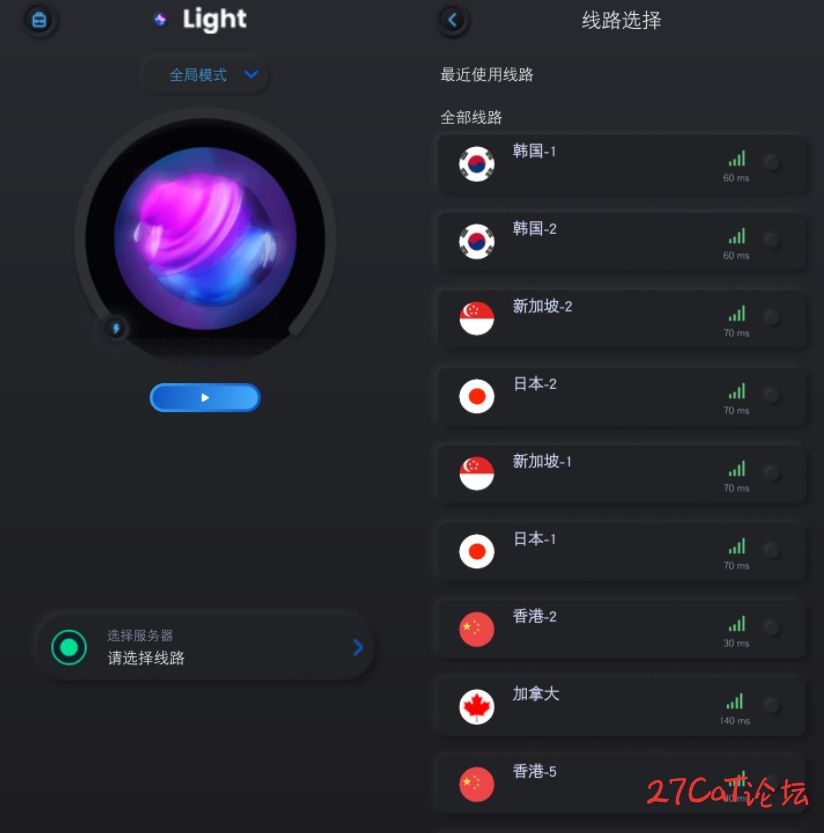Open the 选择服务器 row
This screenshot has width=824, height=833.
205,647
